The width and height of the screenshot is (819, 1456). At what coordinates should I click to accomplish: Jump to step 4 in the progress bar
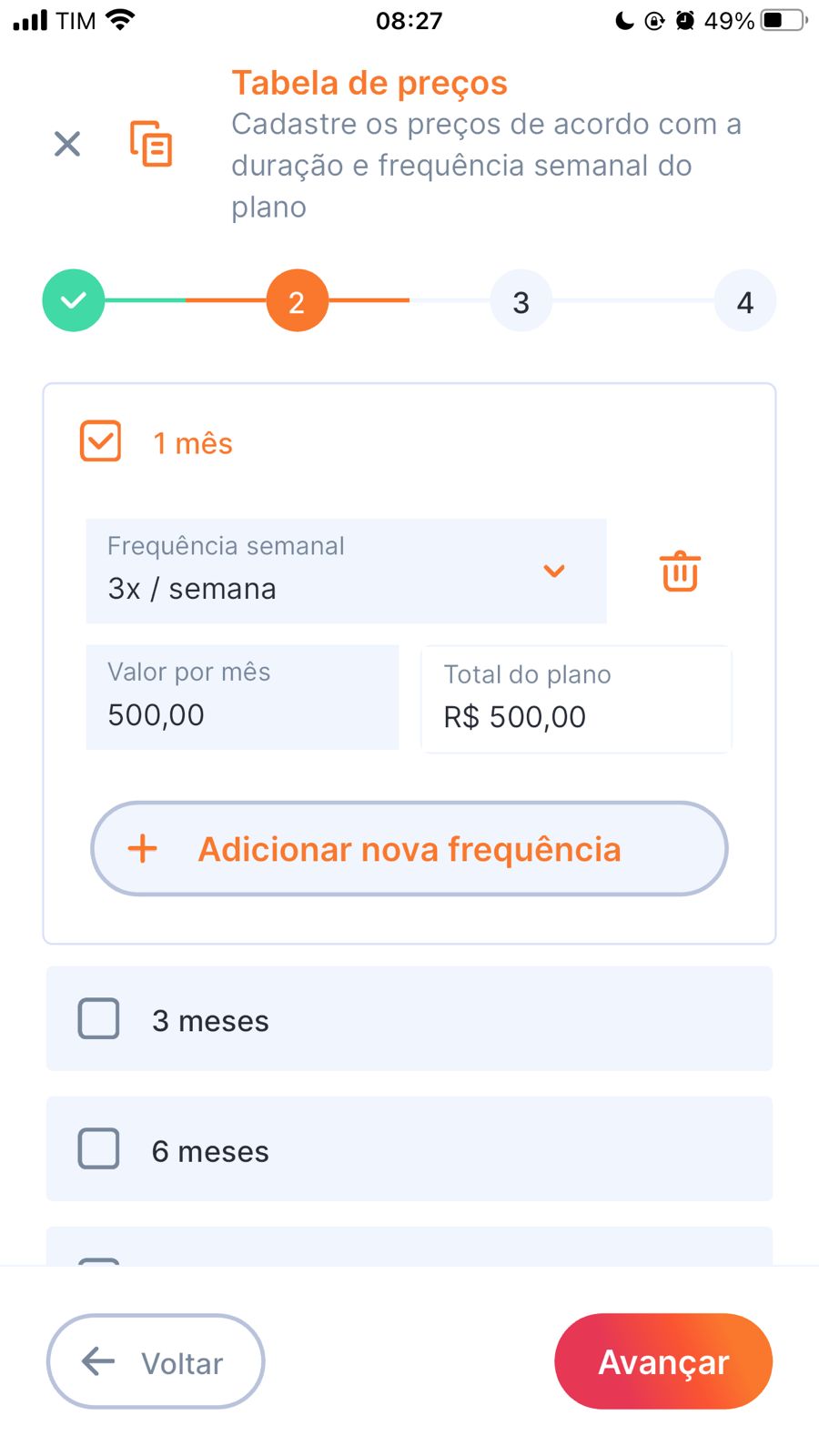click(744, 301)
